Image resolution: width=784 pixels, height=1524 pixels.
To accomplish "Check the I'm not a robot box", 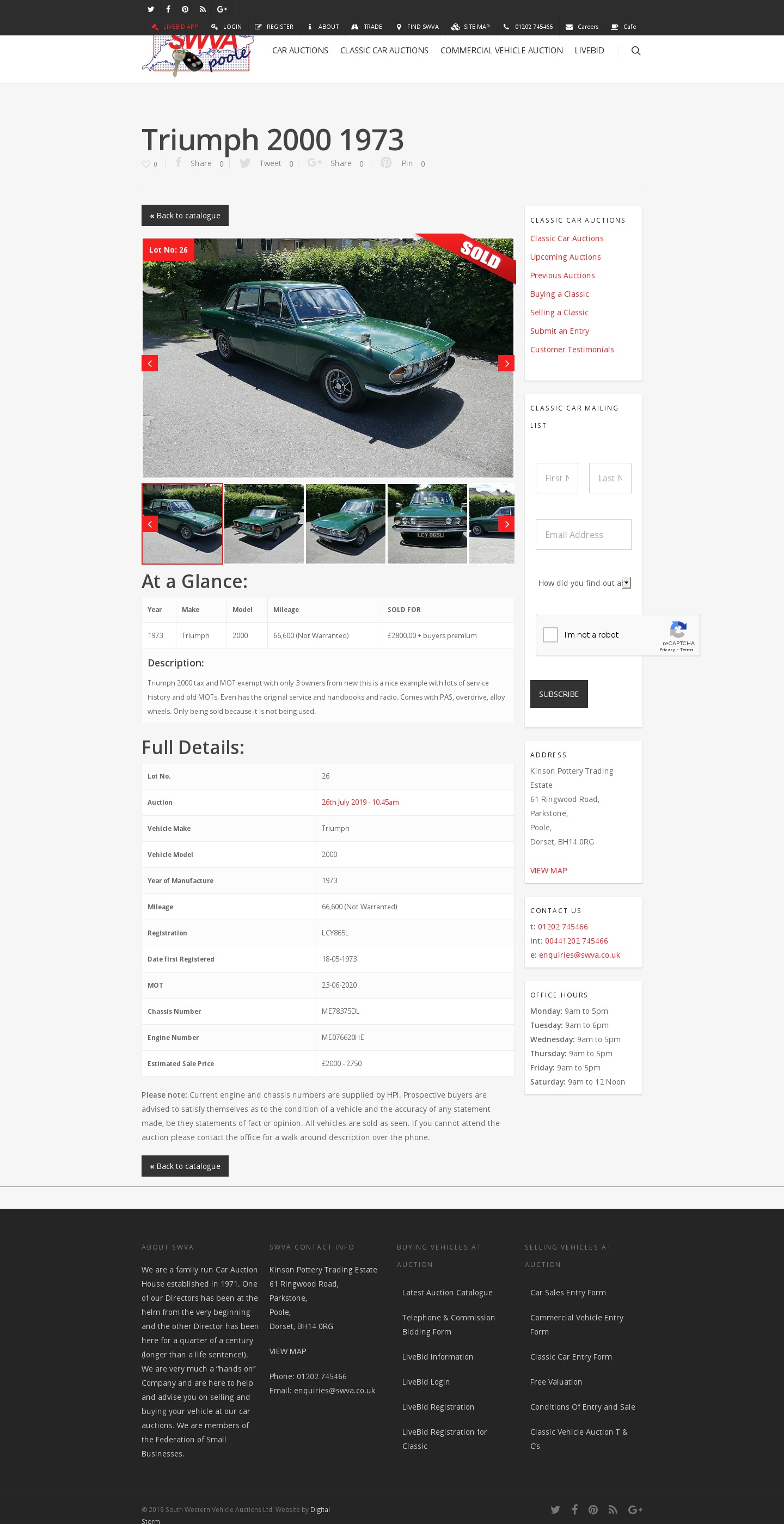I will pyautogui.click(x=550, y=635).
